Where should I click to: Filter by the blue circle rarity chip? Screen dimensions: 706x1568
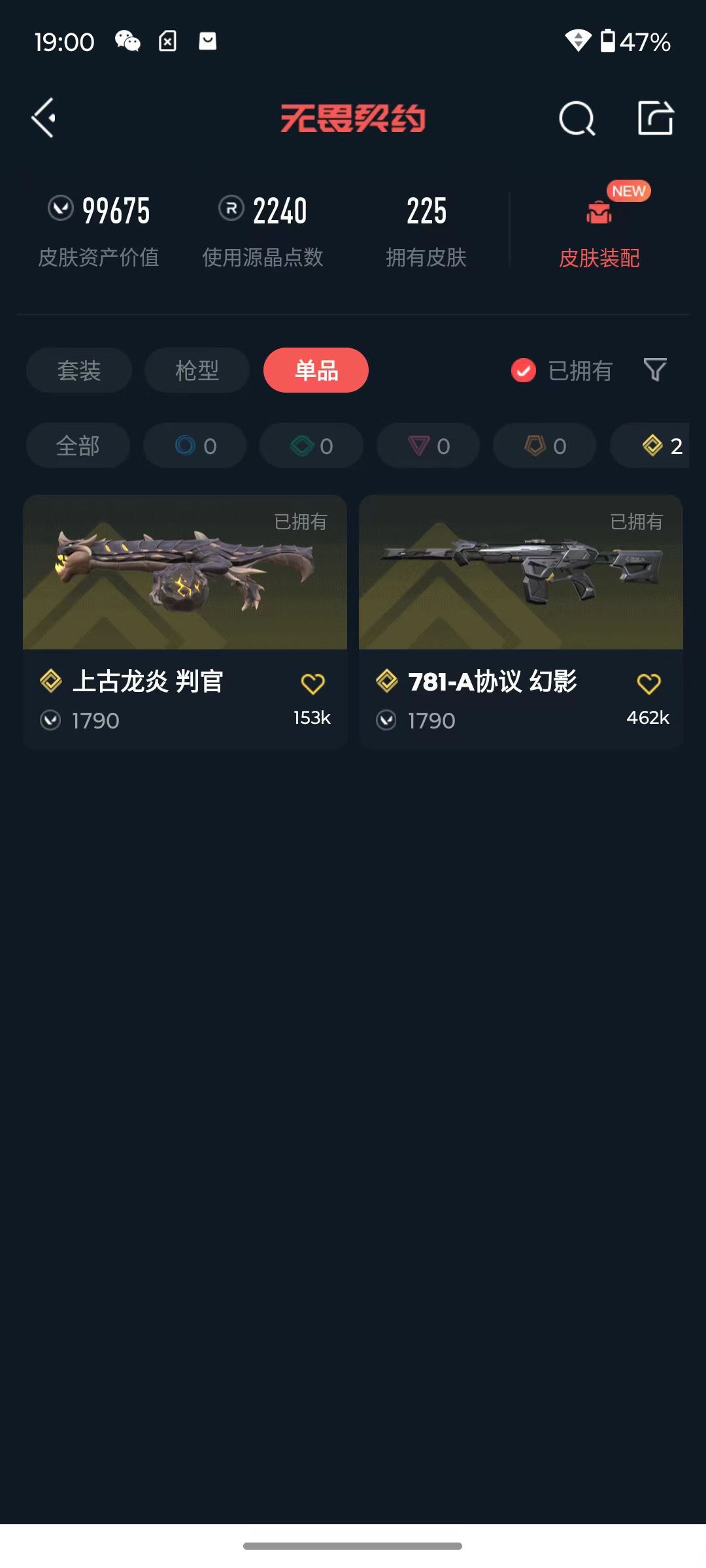(195, 446)
